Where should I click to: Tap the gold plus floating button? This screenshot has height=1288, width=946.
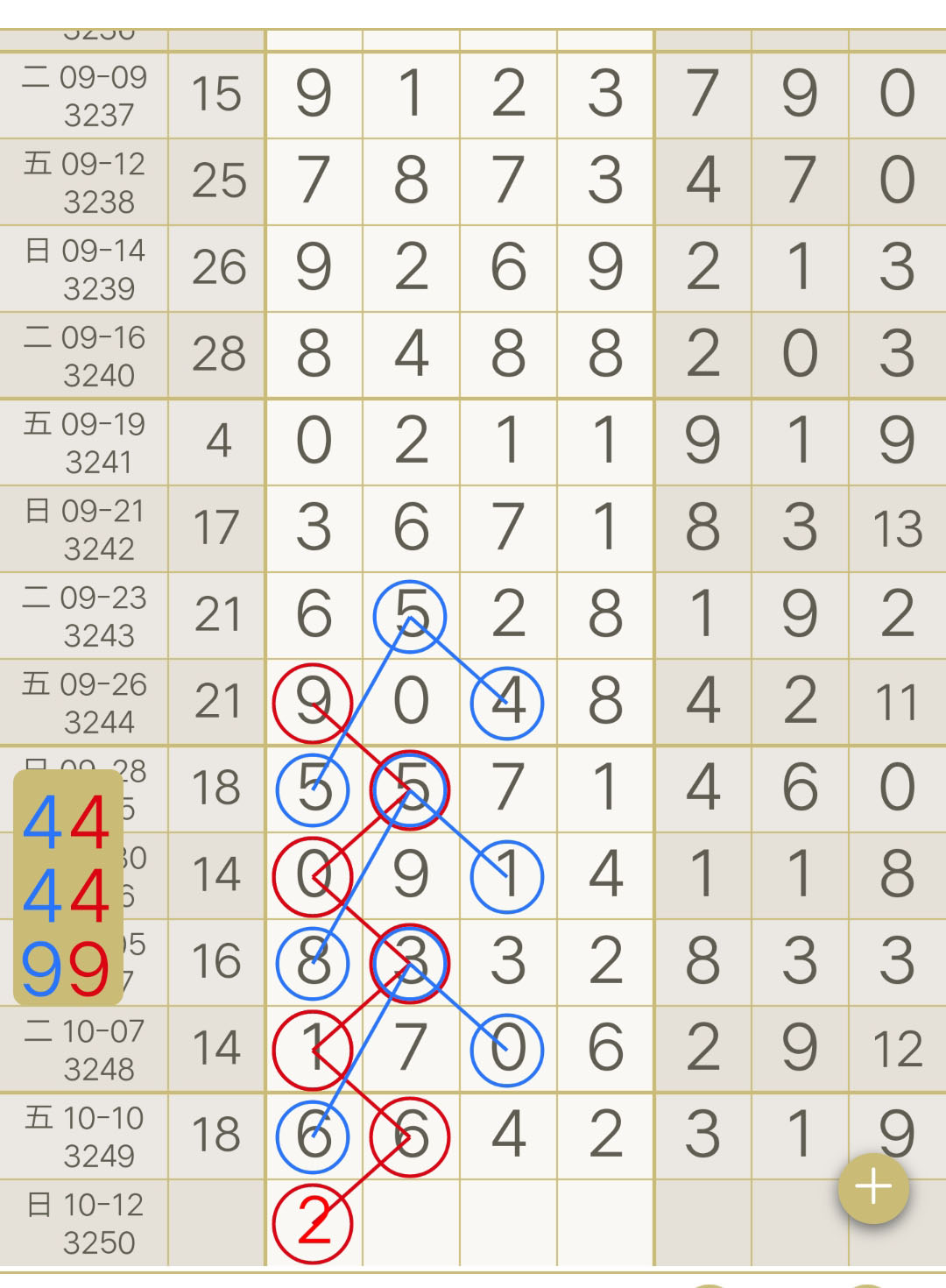pos(873,1187)
